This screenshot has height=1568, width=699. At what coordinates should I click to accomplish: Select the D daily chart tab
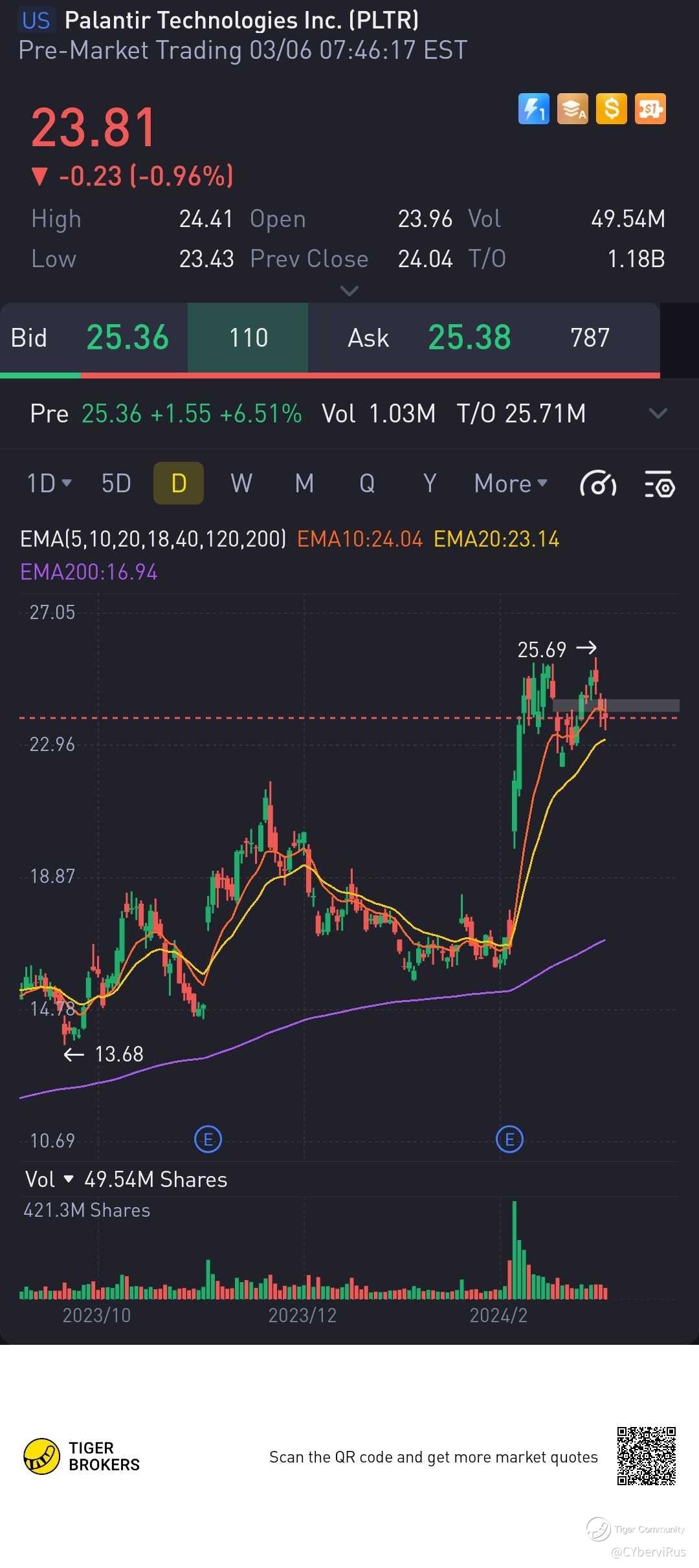point(179,483)
